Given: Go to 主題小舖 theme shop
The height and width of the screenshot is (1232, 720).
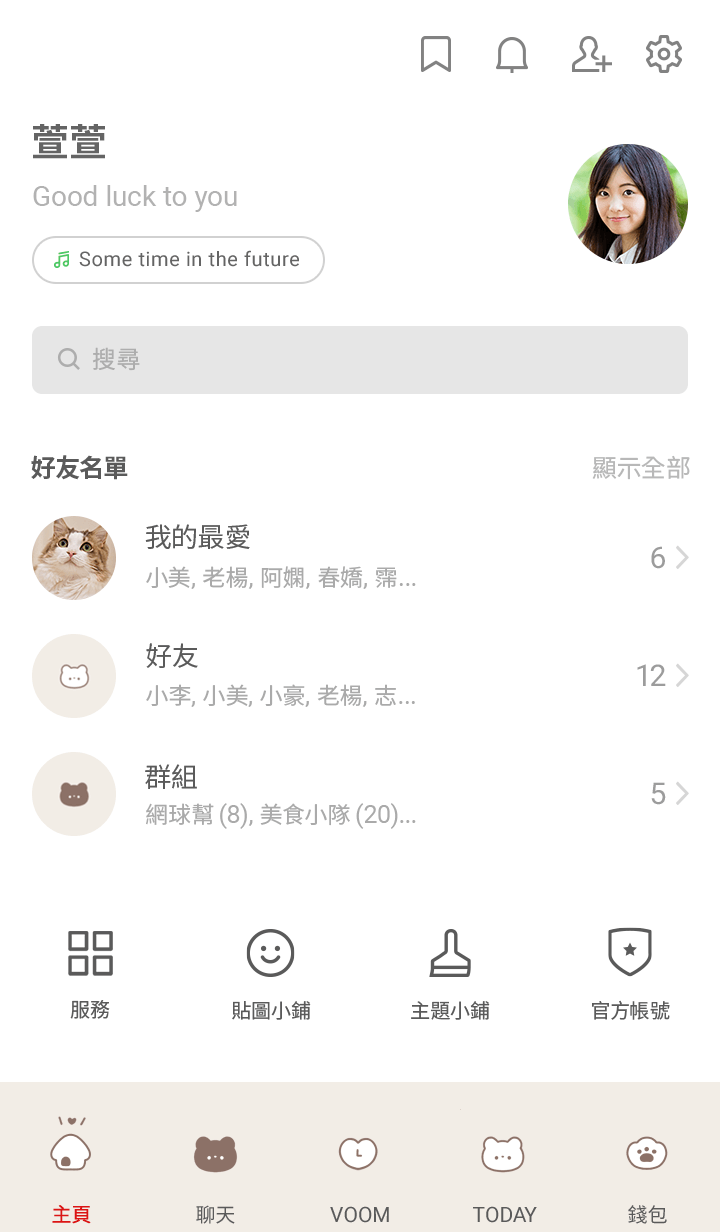Looking at the screenshot, I should pyautogui.click(x=450, y=974).
